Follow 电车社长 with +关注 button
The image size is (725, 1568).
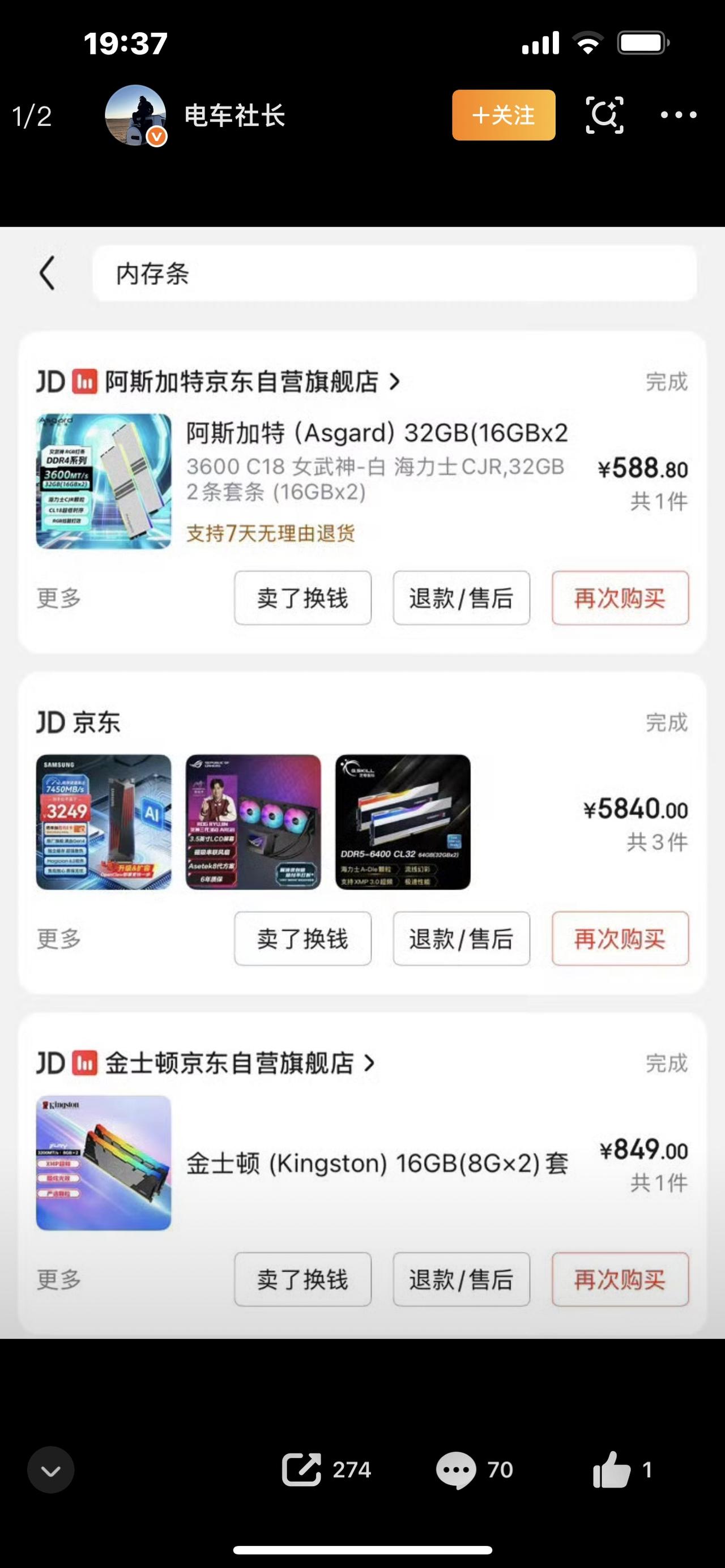[x=503, y=116]
